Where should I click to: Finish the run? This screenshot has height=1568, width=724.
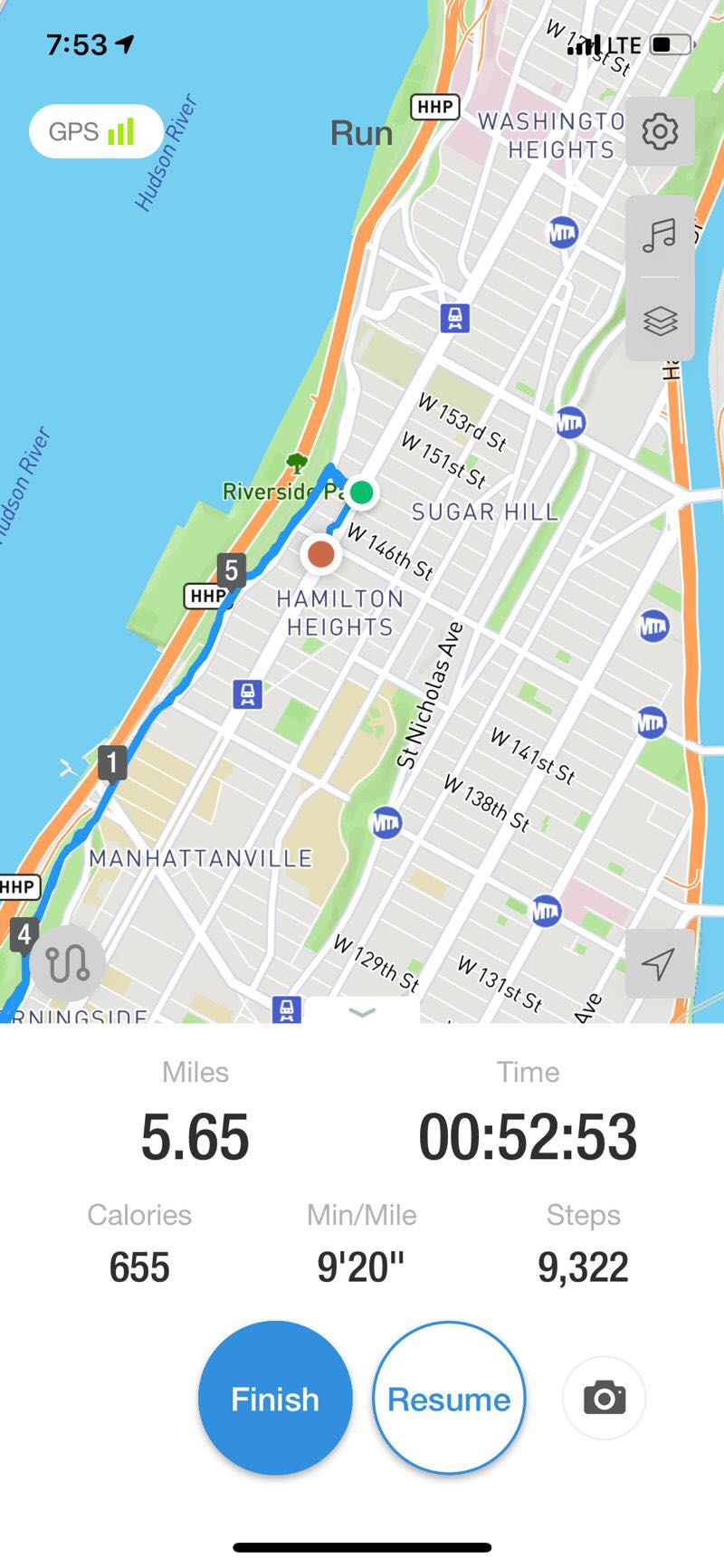(275, 1399)
